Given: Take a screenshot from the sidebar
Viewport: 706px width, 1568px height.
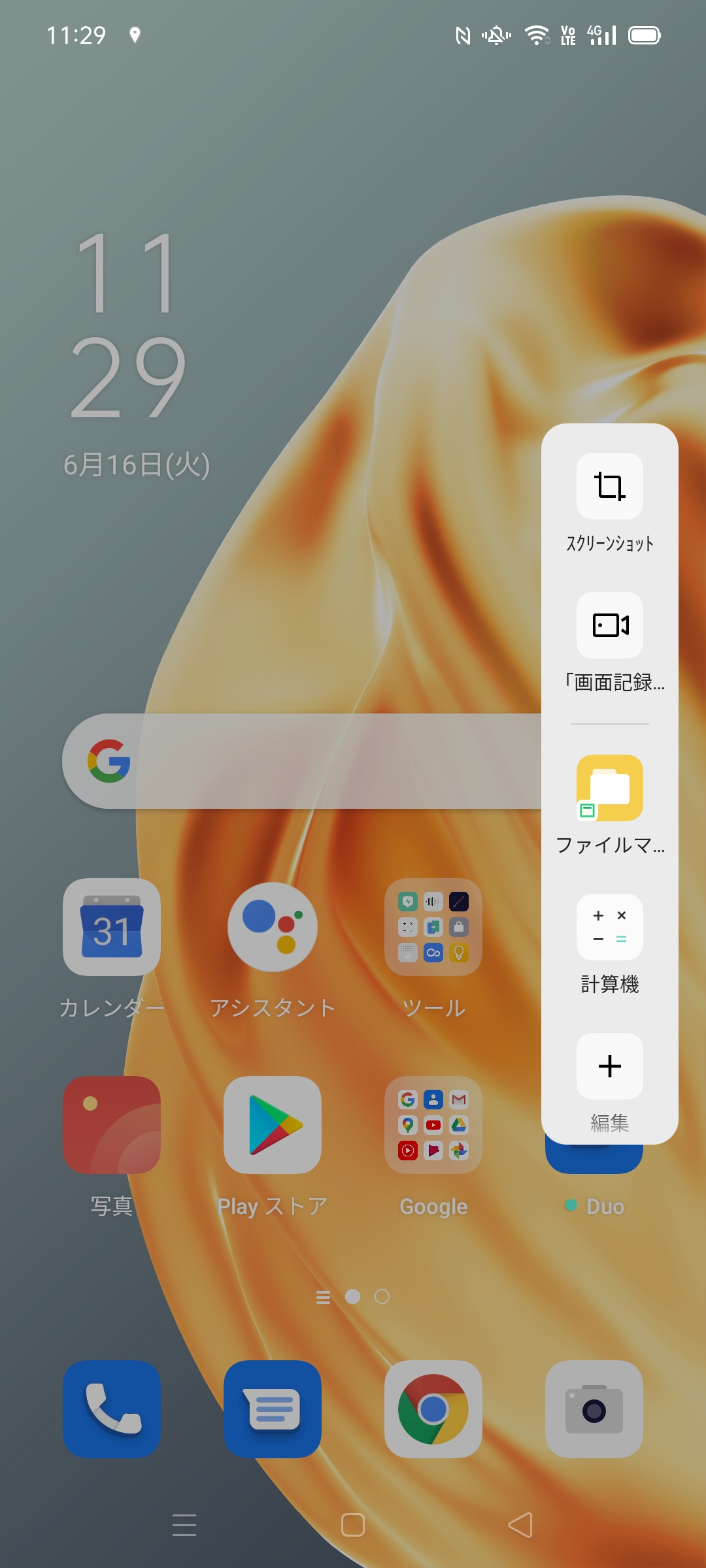Looking at the screenshot, I should pyautogui.click(x=609, y=487).
